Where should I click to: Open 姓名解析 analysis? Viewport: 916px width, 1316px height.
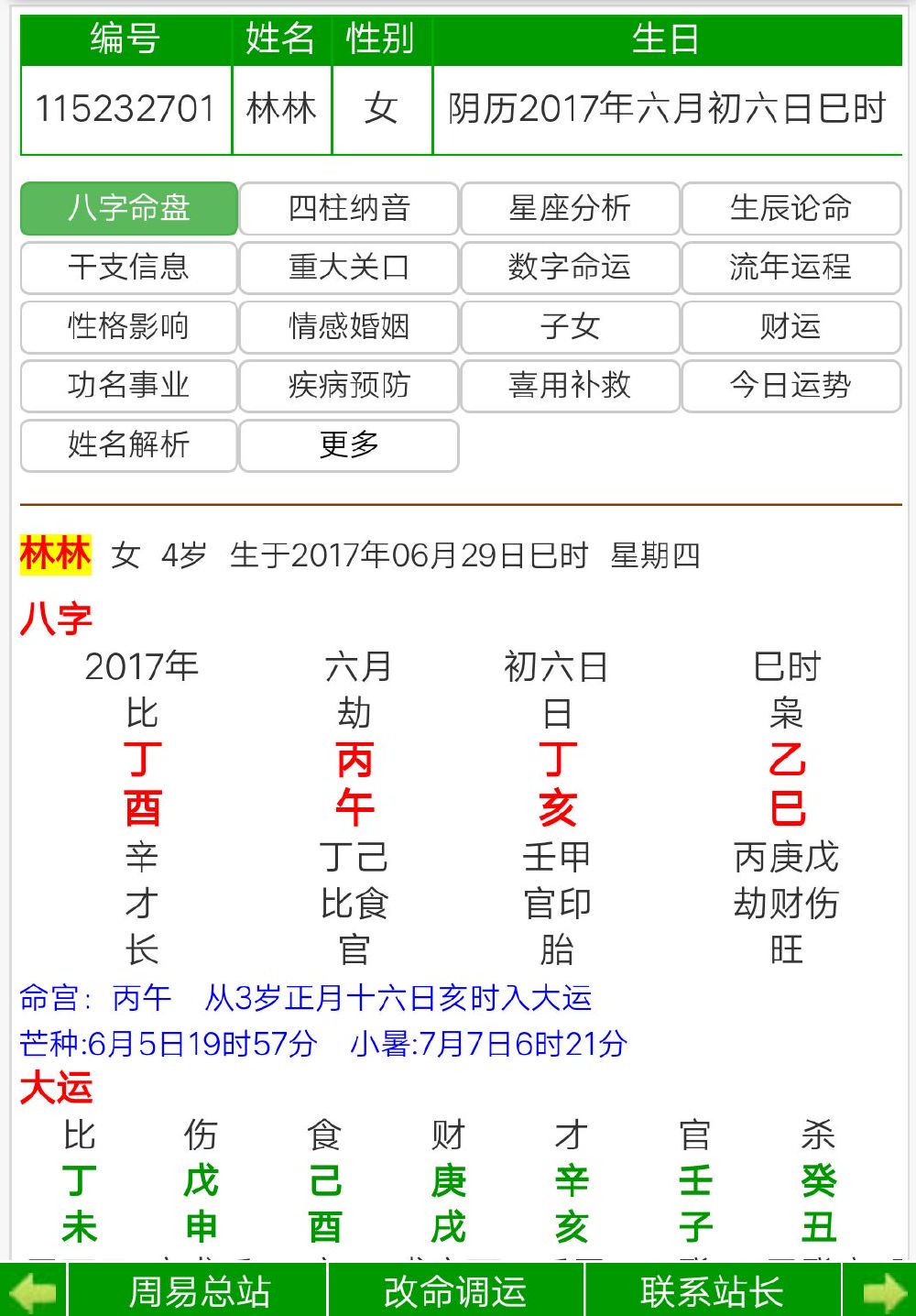[x=129, y=445]
